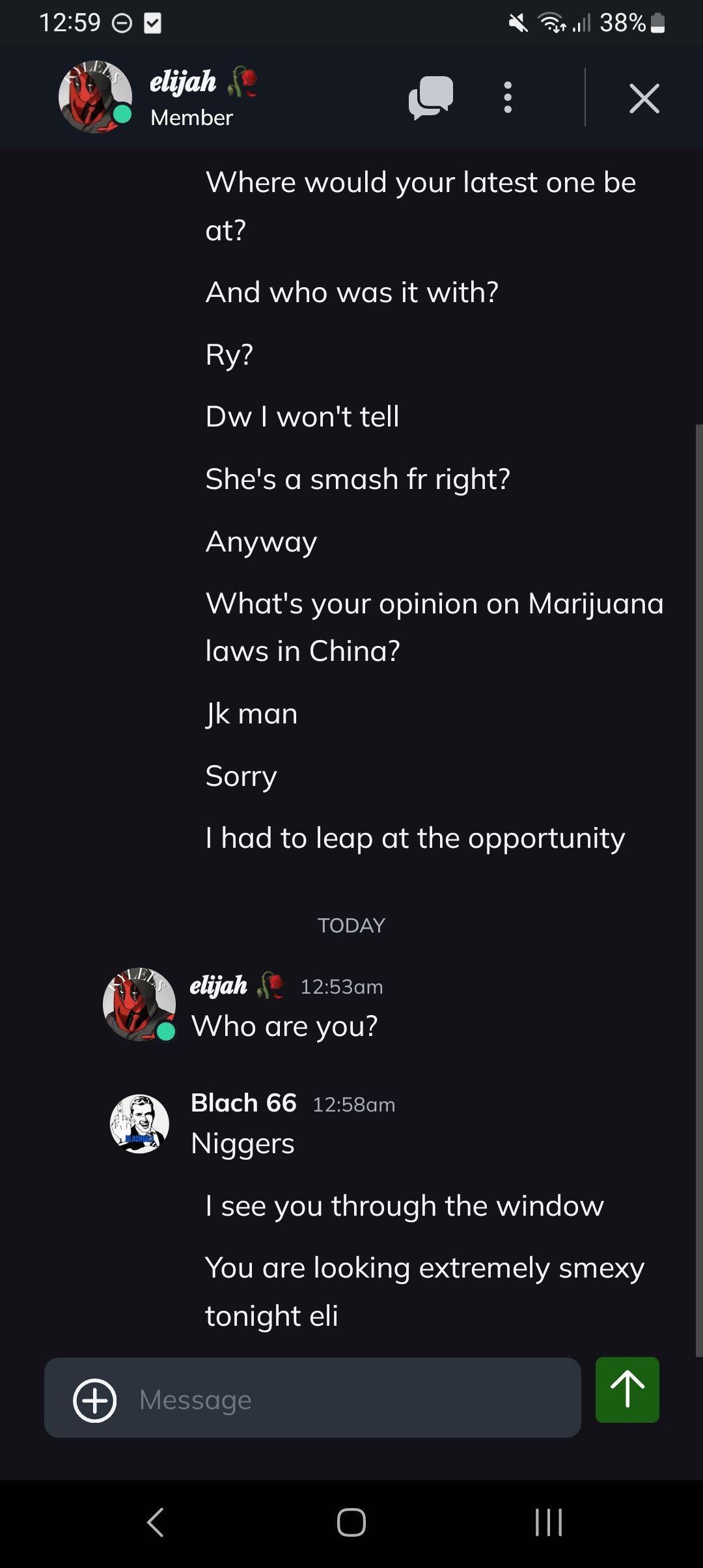The image size is (703, 1568).
Task: Open the threads chat bubbles icon
Action: [430, 98]
